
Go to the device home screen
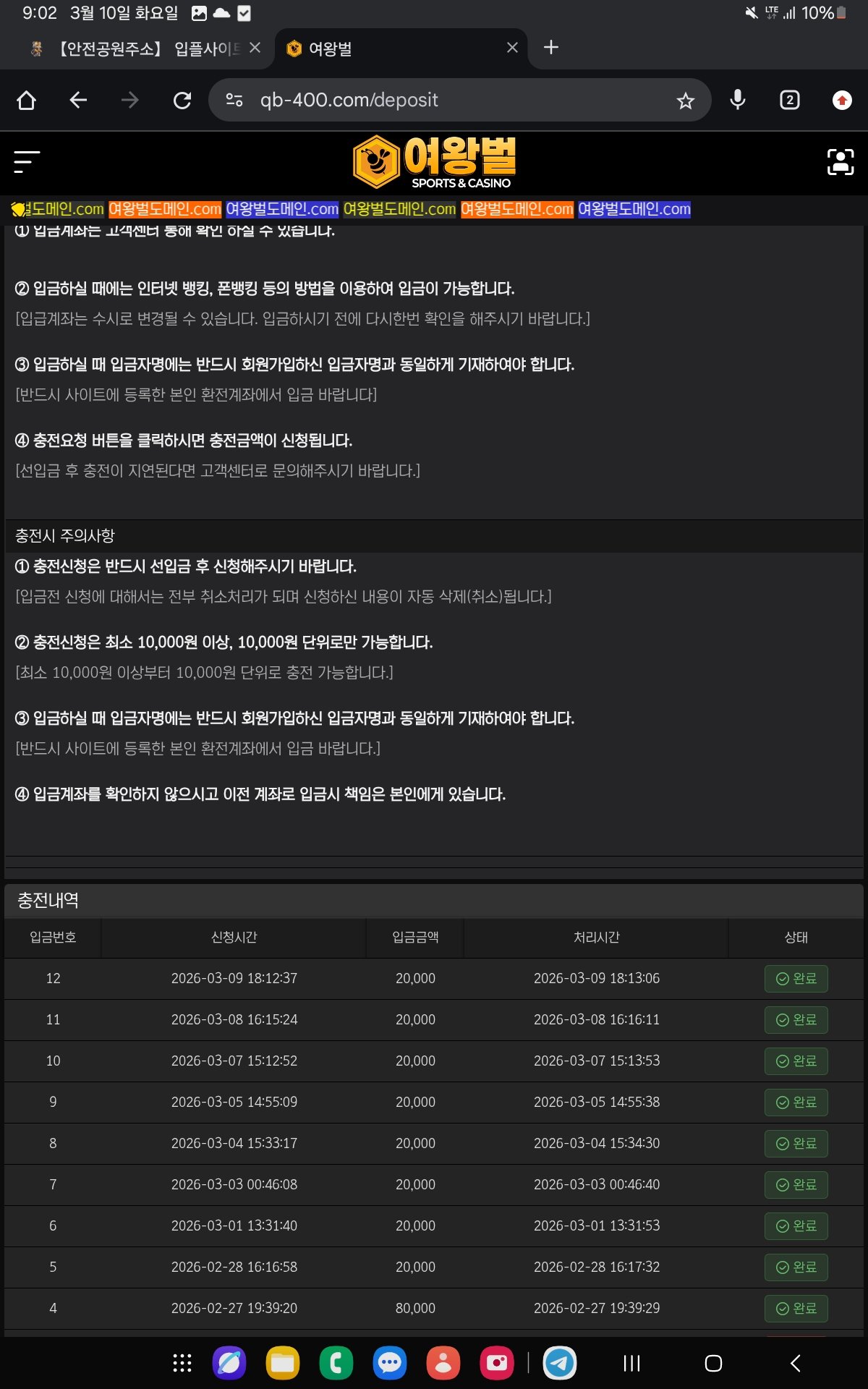pyautogui.click(x=713, y=1364)
